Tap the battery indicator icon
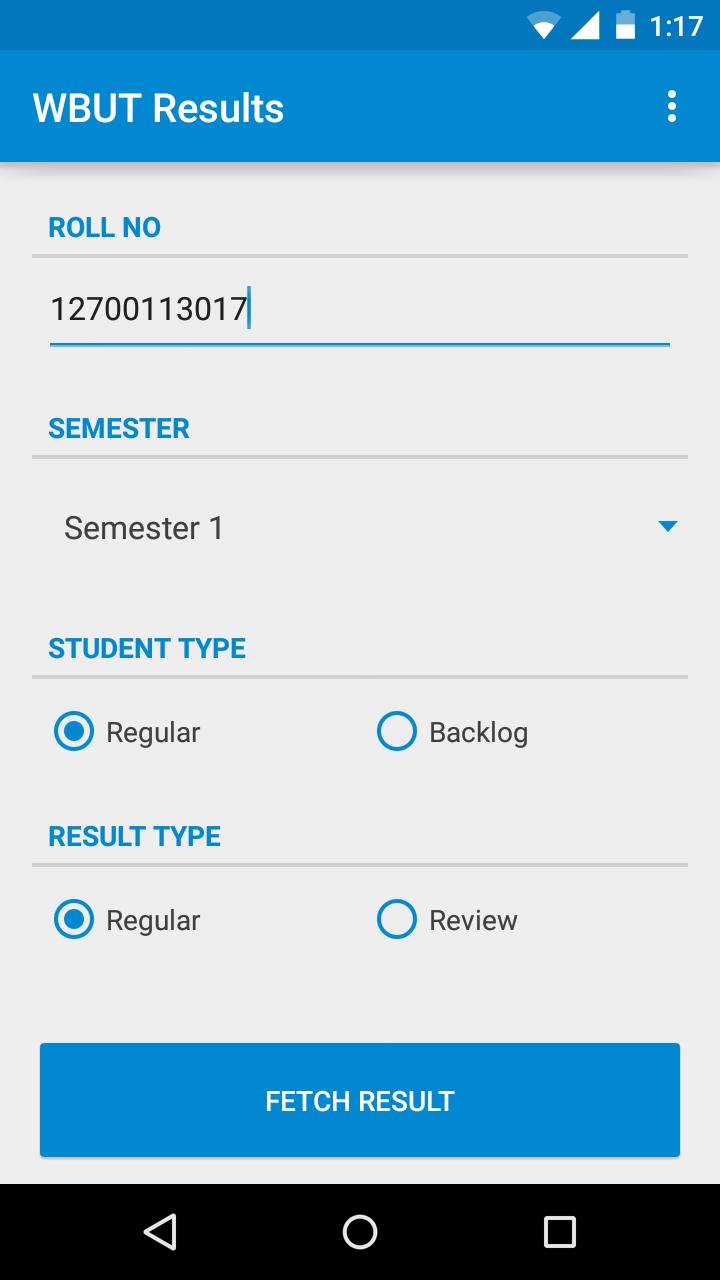Image resolution: width=720 pixels, height=1280 pixels. pyautogui.click(x=626, y=25)
